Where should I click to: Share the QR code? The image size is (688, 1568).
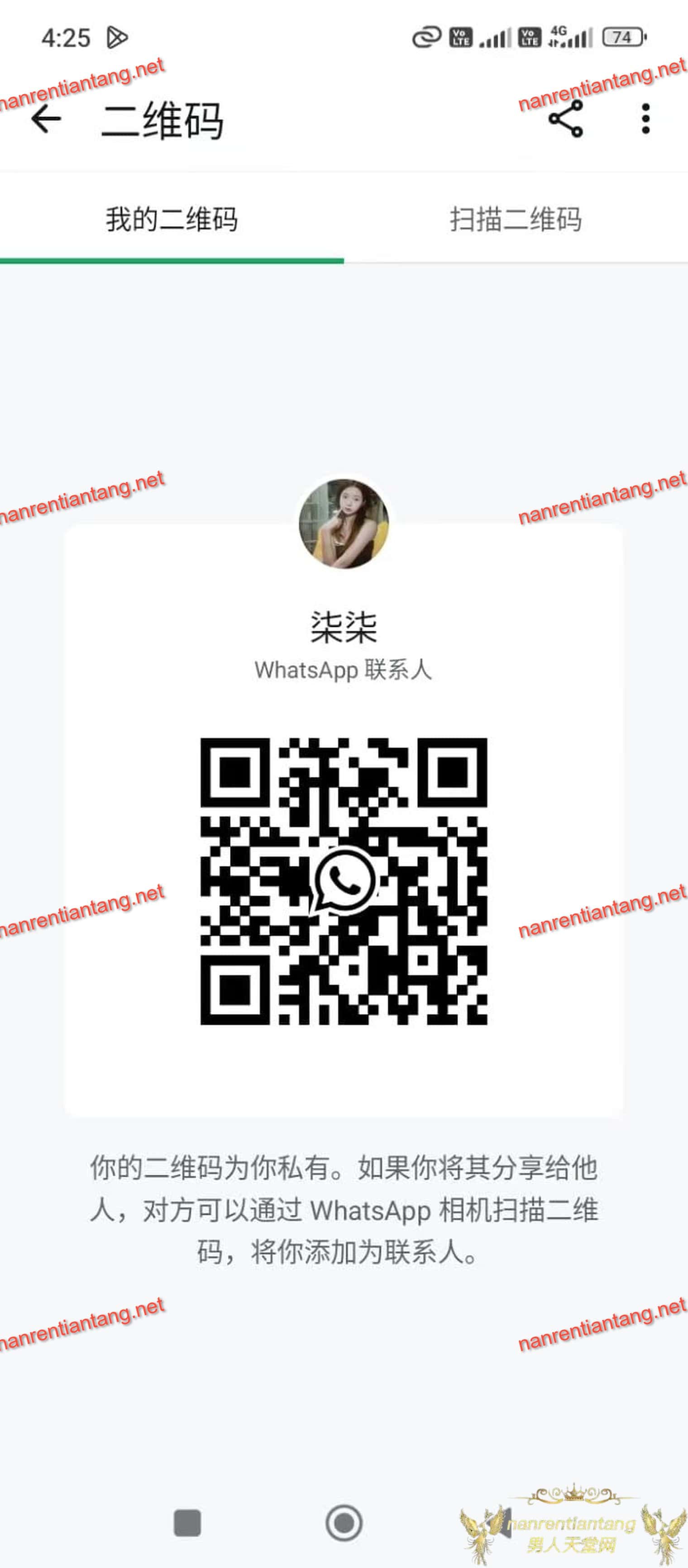(566, 119)
